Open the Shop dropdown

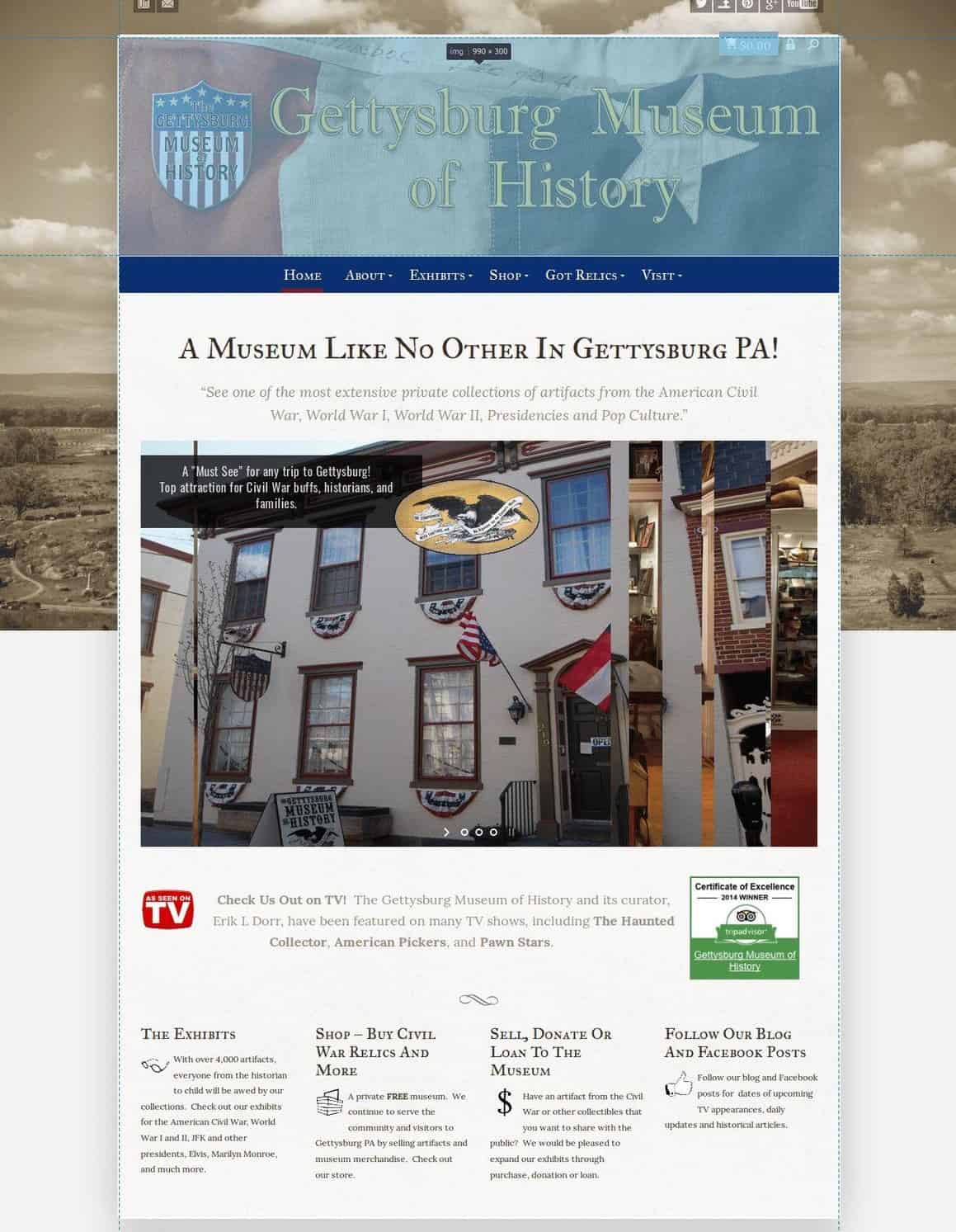[x=508, y=275]
